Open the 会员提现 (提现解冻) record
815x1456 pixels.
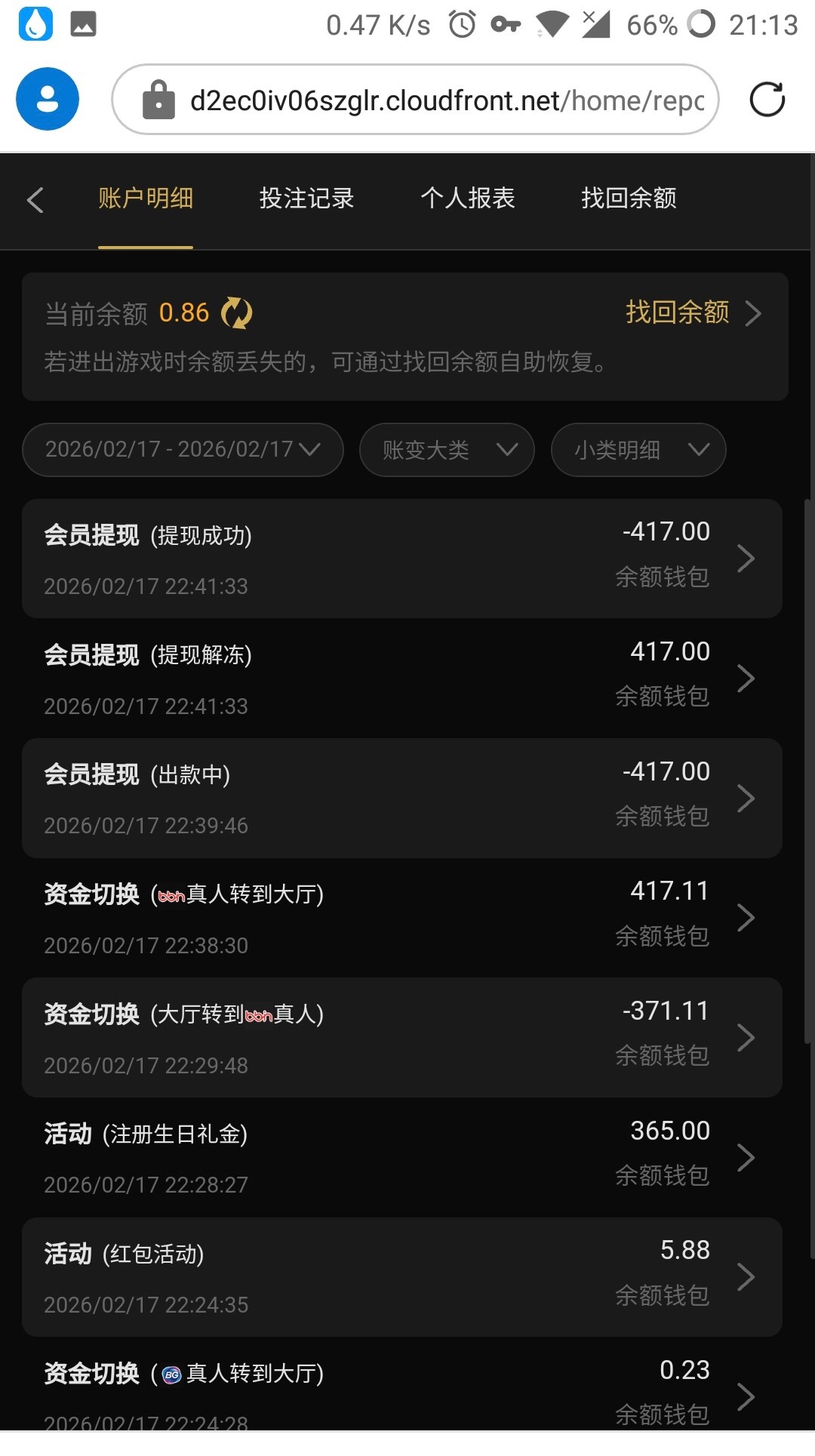pyautogui.click(x=401, y=679)
